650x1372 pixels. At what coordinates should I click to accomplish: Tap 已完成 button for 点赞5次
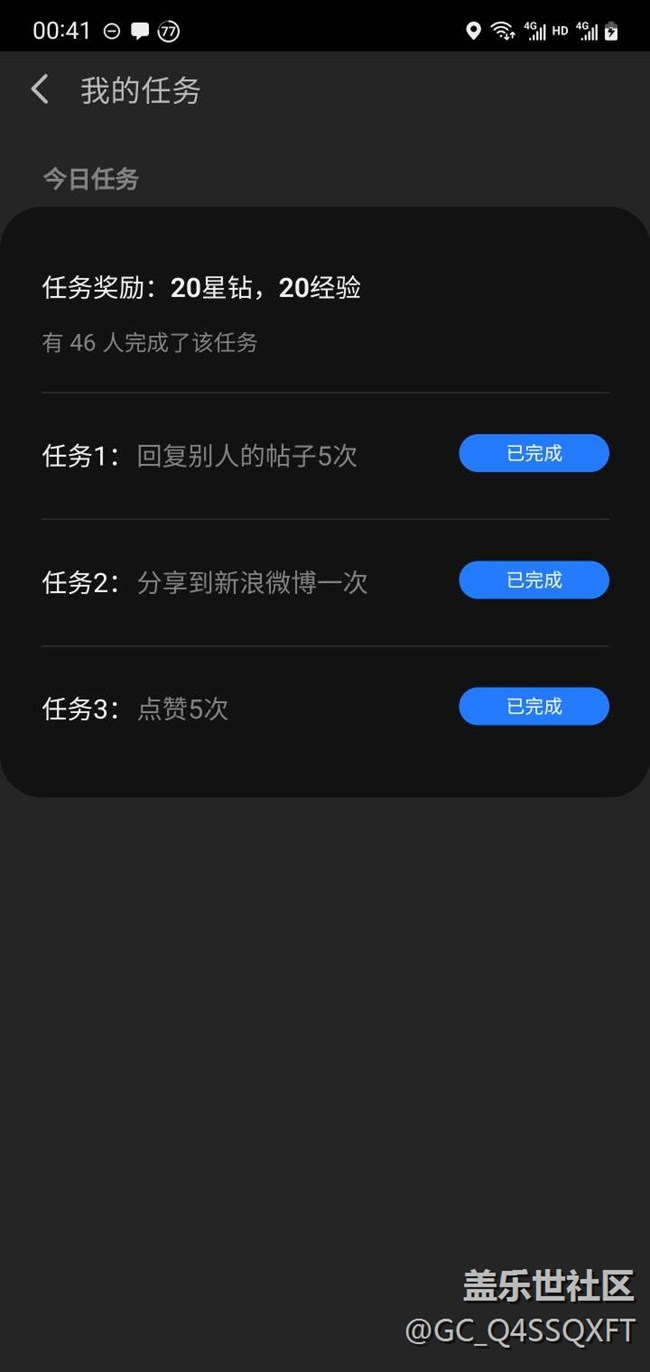pos(534,706)
